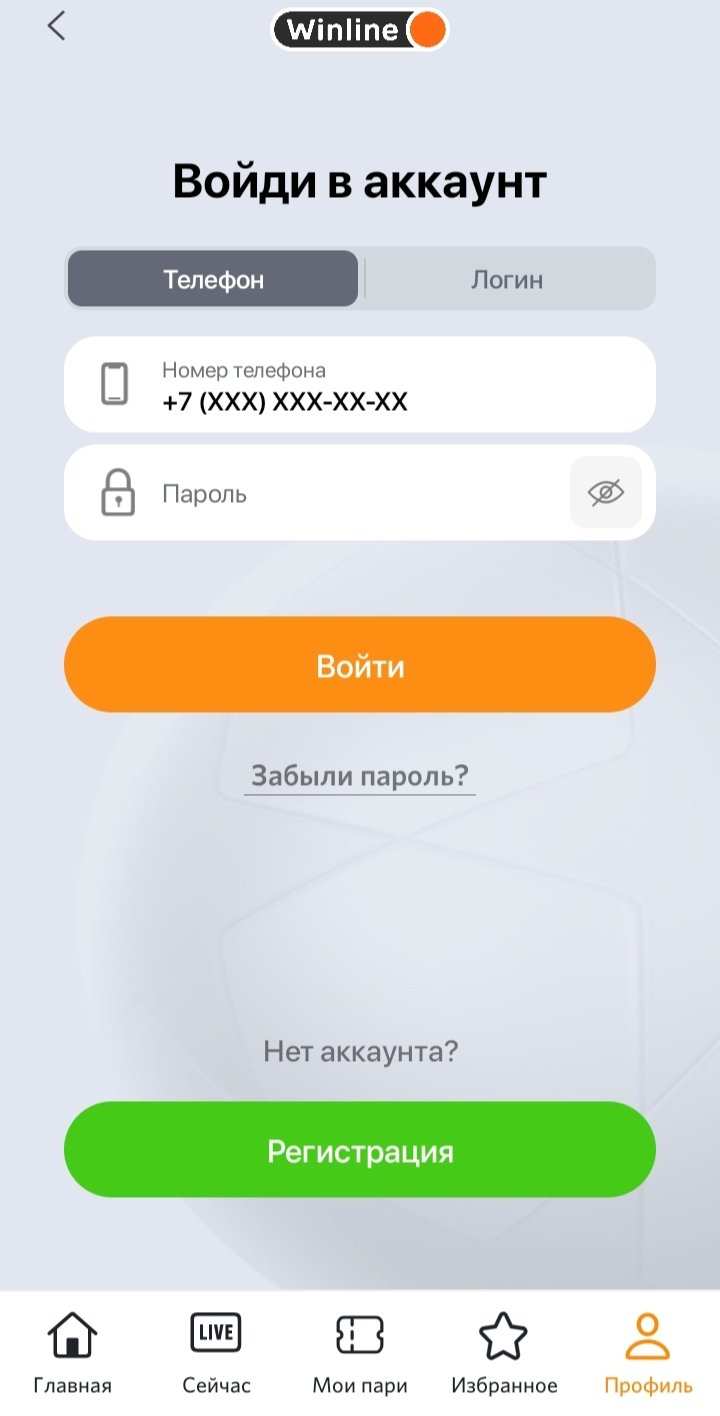This screenshot has width=720, height=1416.
Task: Tap the green Регистрация button
Action: pyautogui.click(x=360, y=1150)
